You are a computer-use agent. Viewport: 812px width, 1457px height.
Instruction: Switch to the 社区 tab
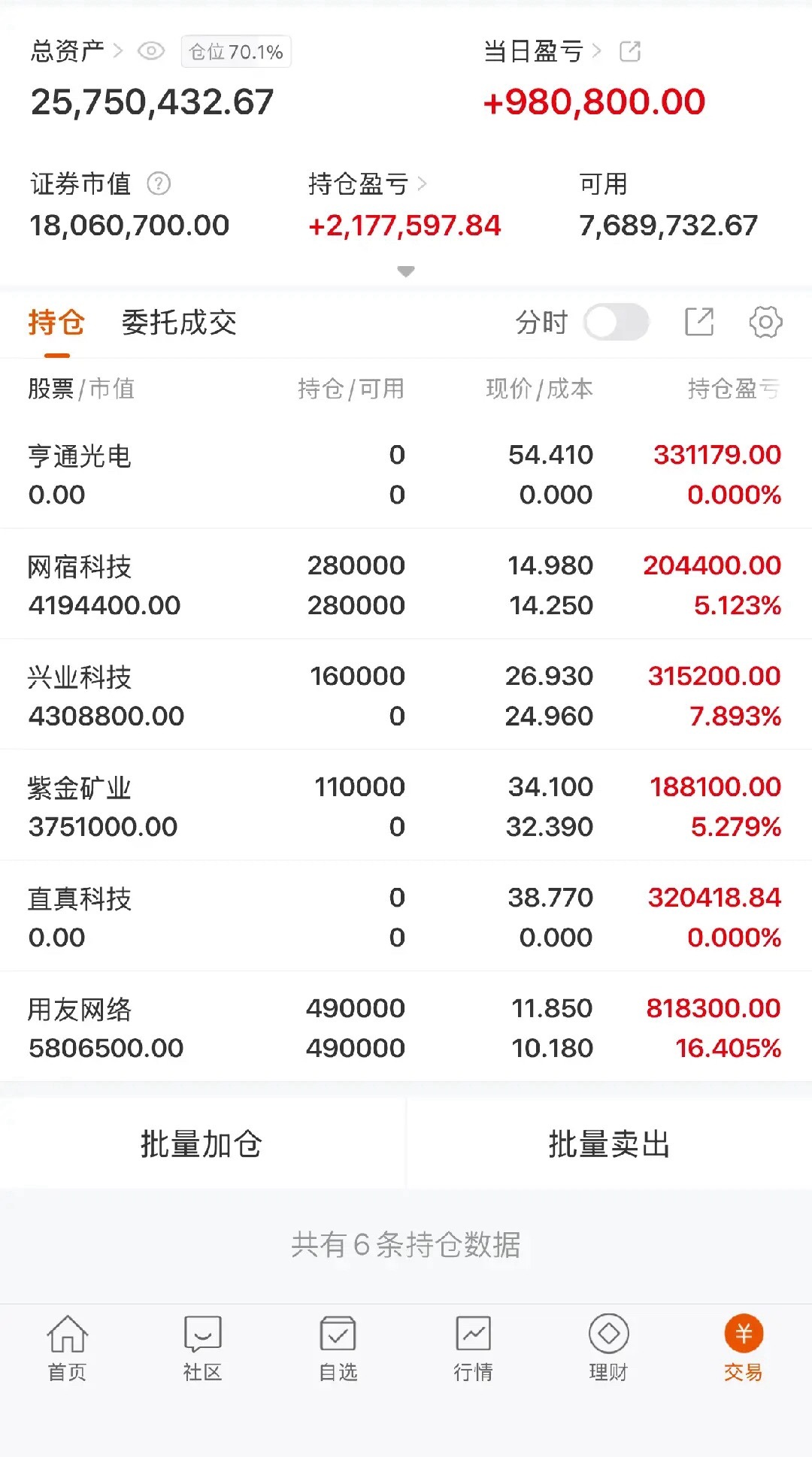pos(203,1349)
